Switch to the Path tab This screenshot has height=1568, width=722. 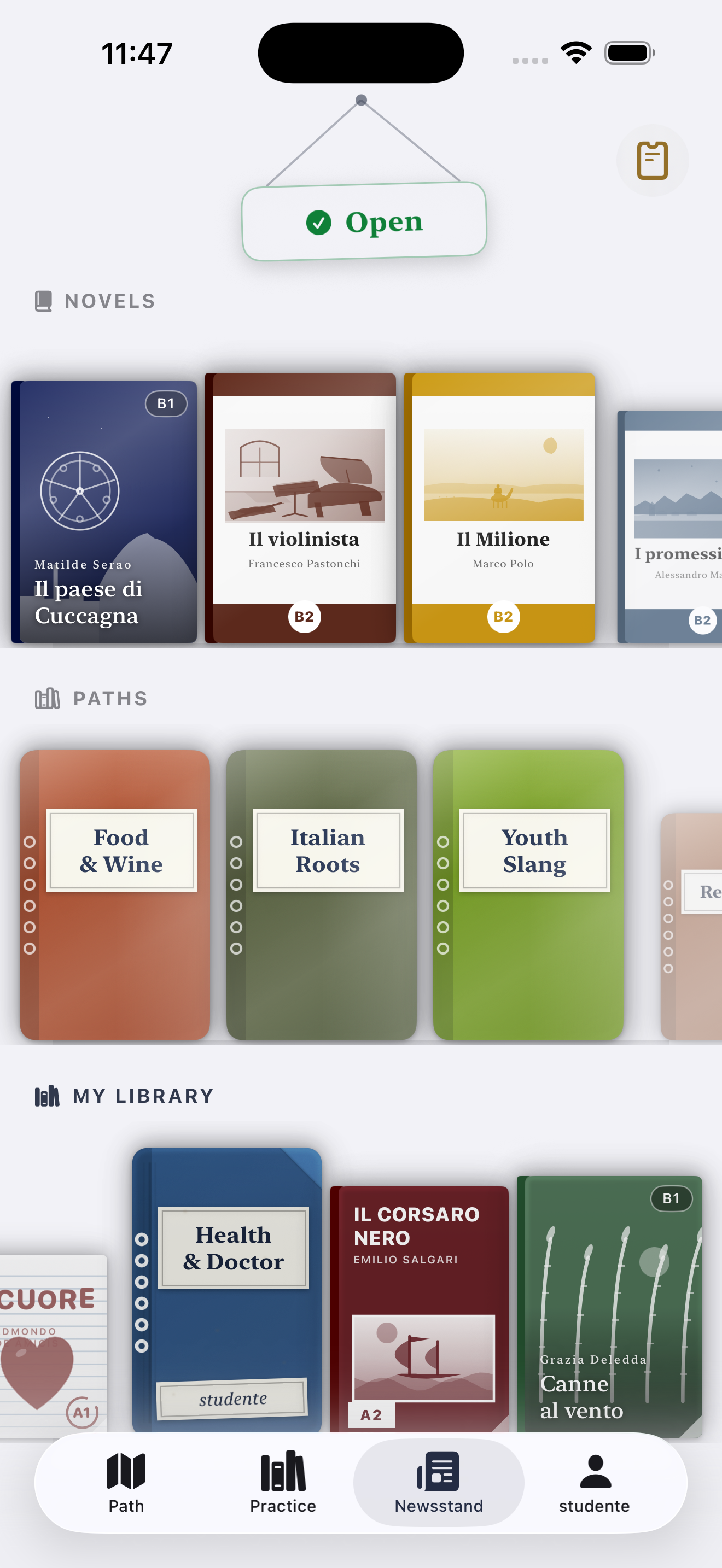126,1482
